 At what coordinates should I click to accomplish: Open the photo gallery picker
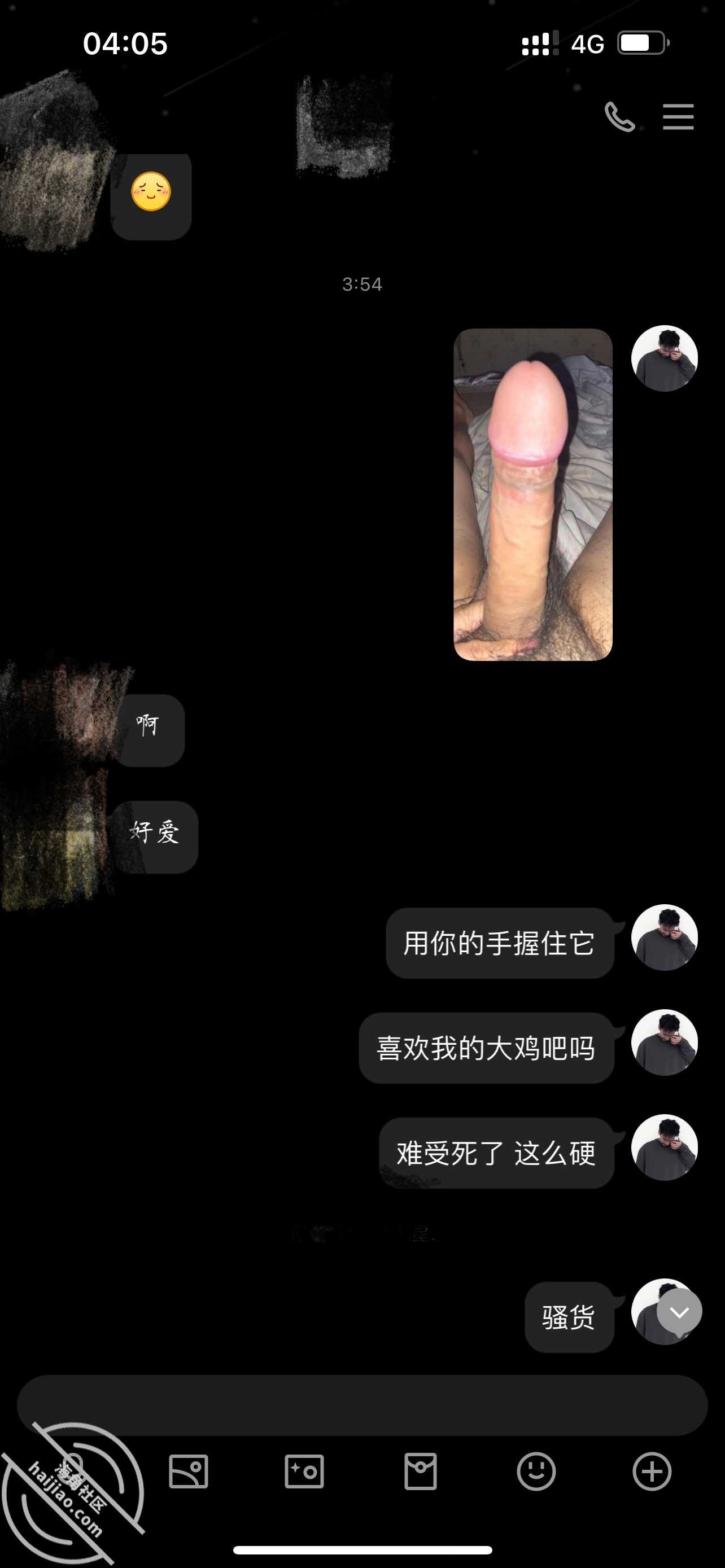[x=188, y=1472]
